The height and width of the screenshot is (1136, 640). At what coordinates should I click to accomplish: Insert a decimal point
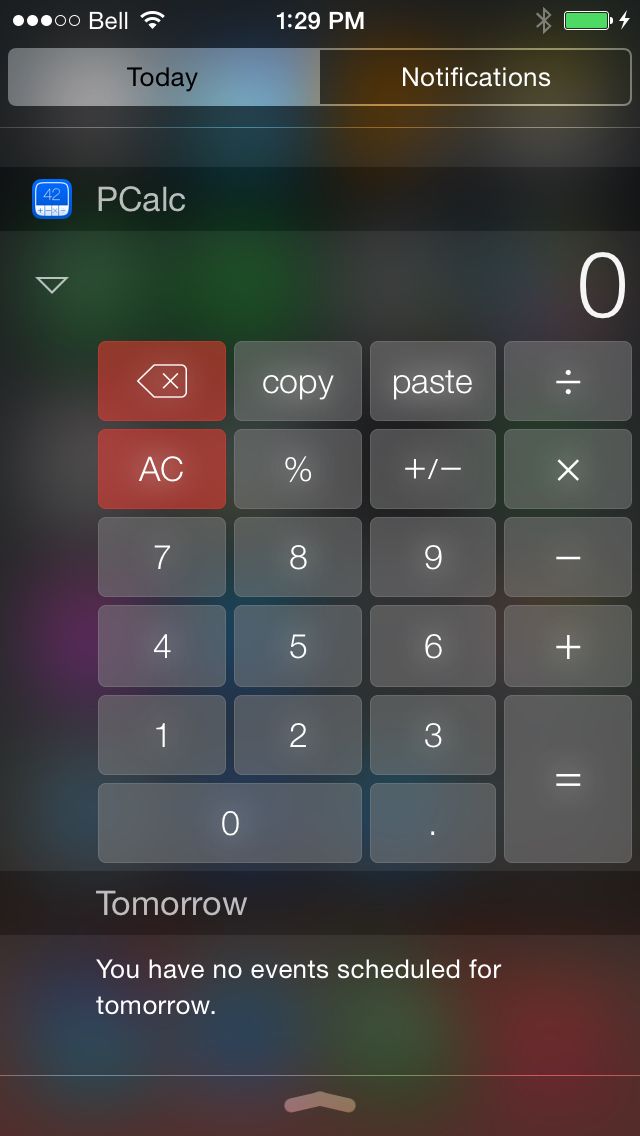coord(433,823)
